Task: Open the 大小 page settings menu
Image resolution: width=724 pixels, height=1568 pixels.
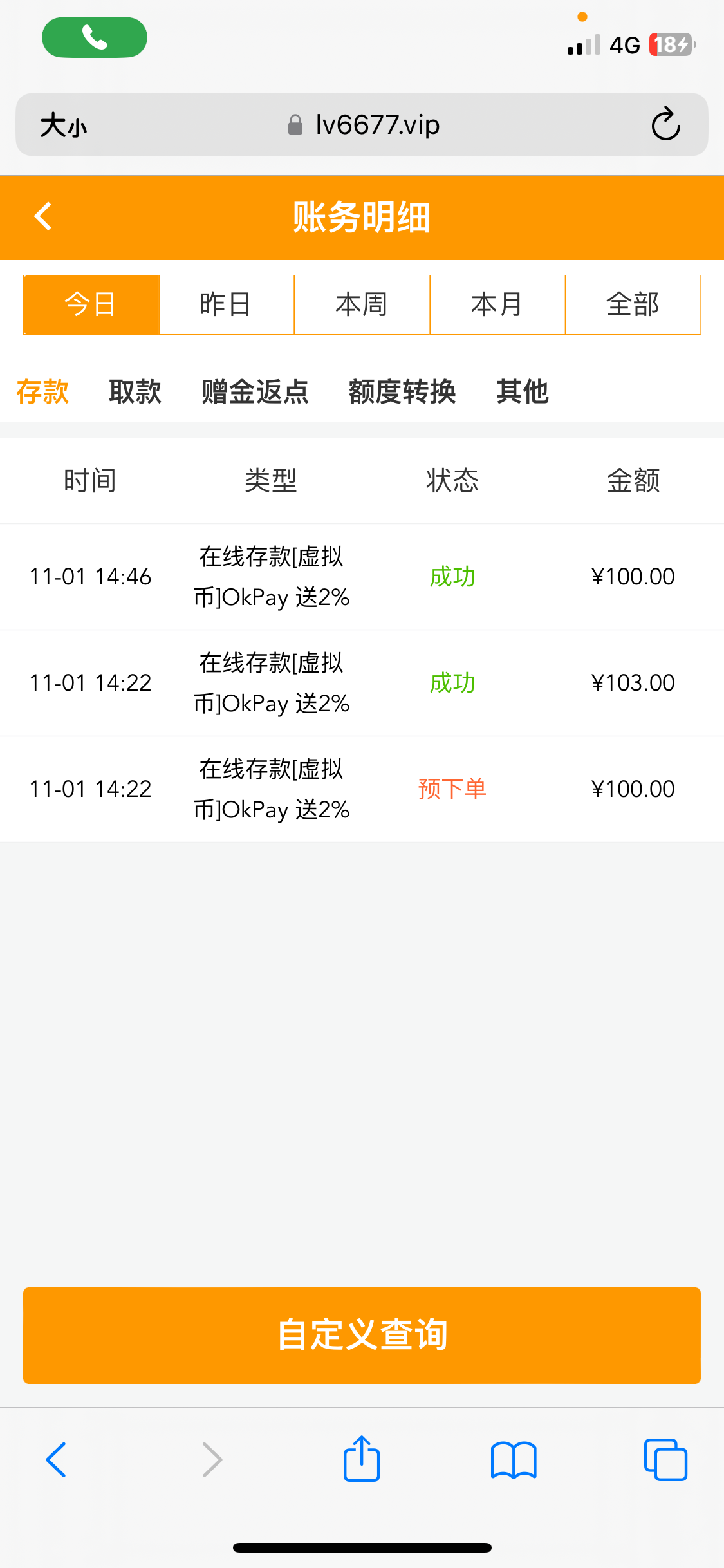Action: (63, 125)
